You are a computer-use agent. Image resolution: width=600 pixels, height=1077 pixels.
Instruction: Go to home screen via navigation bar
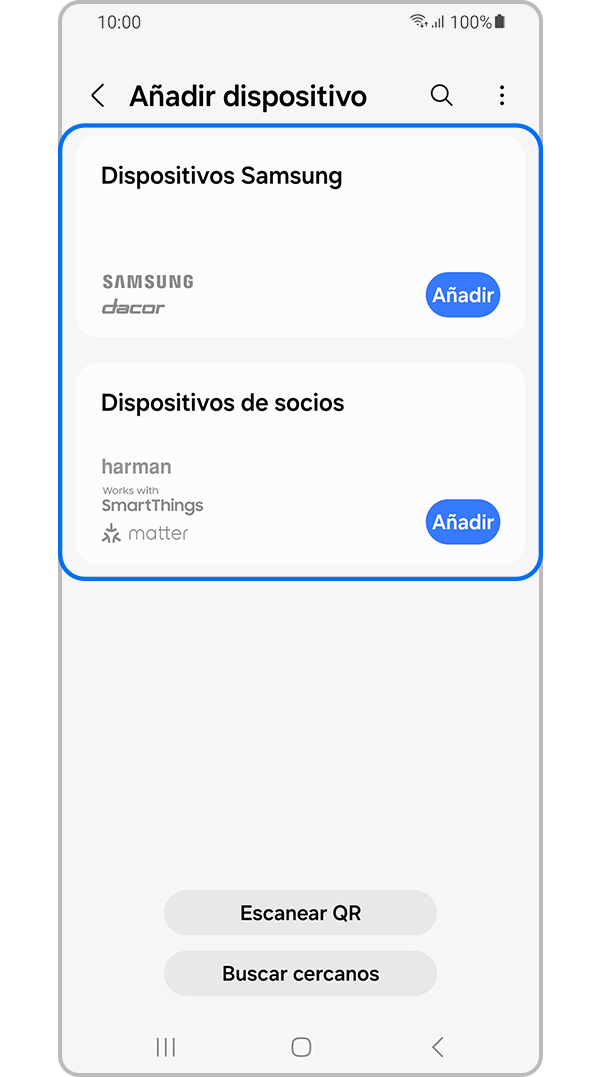(301, 1047)
